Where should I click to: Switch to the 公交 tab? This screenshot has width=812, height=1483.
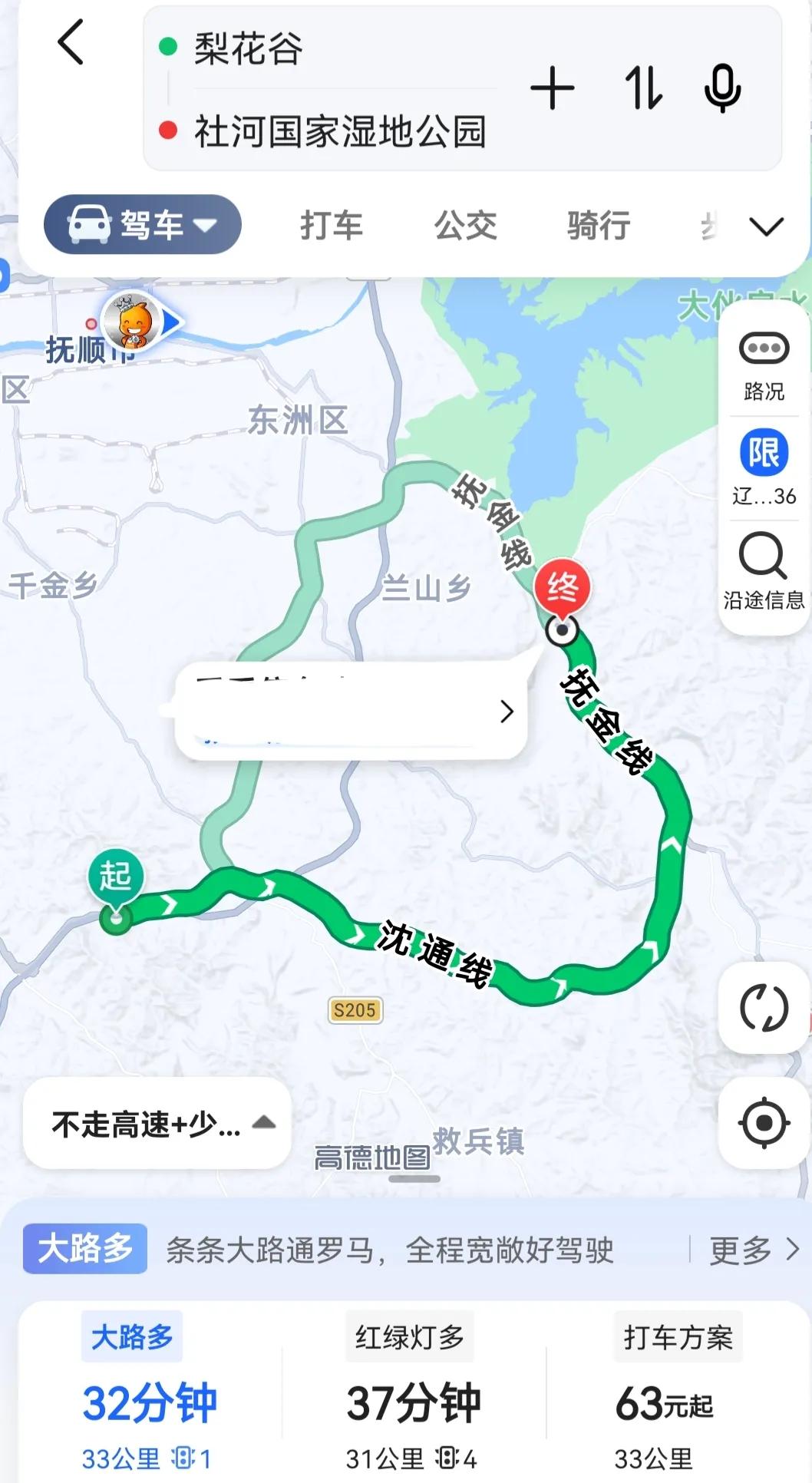(465, 226)
